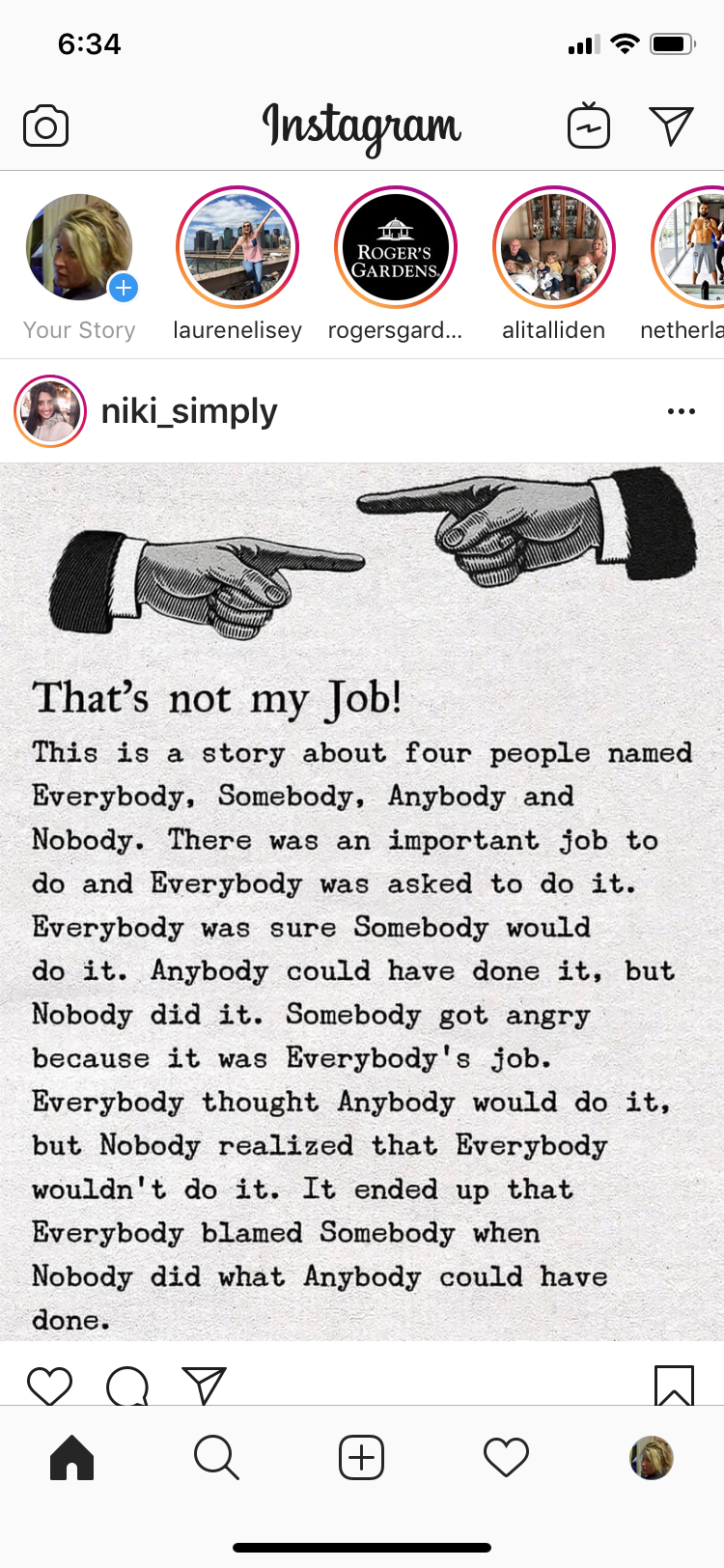Open IGTV from the header

point(589,126)
